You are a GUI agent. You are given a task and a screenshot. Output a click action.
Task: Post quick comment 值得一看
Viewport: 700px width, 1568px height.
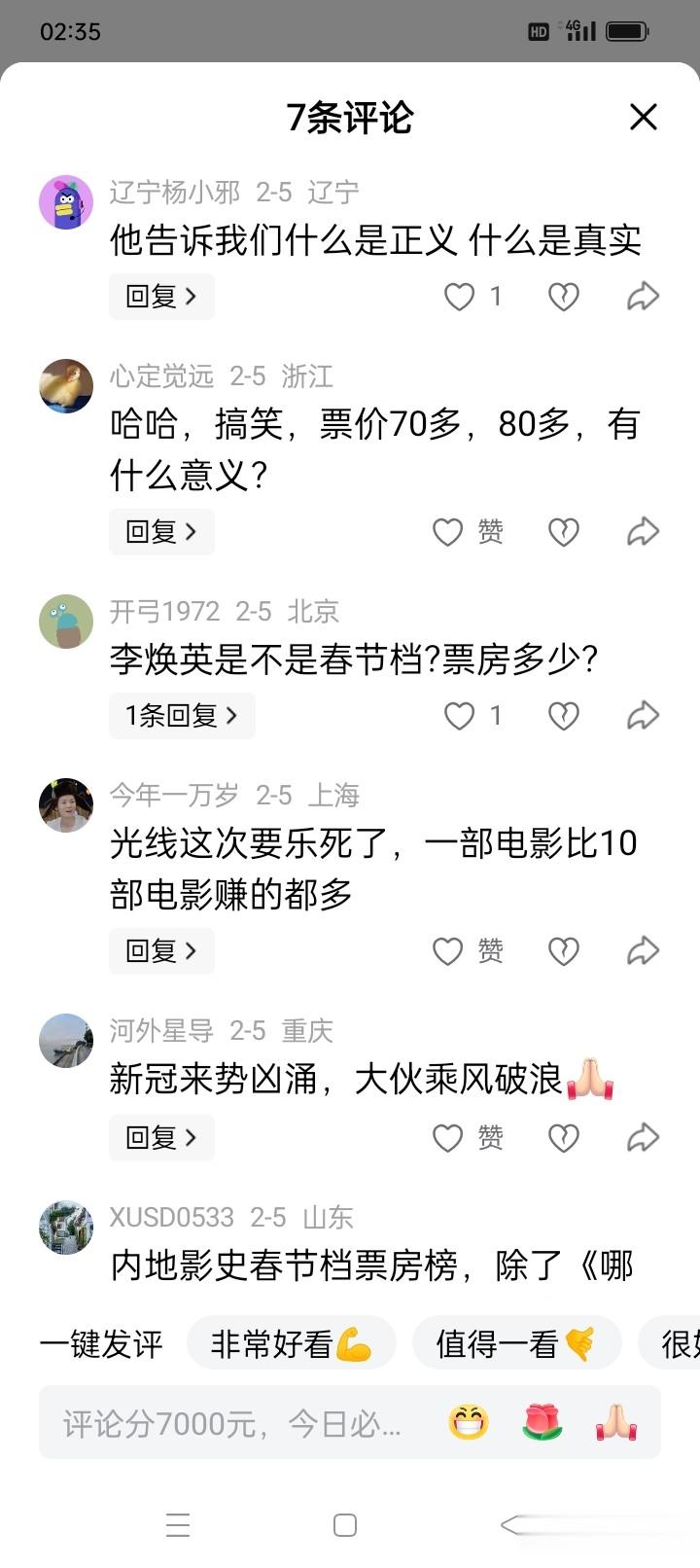tap(516, 1344)
